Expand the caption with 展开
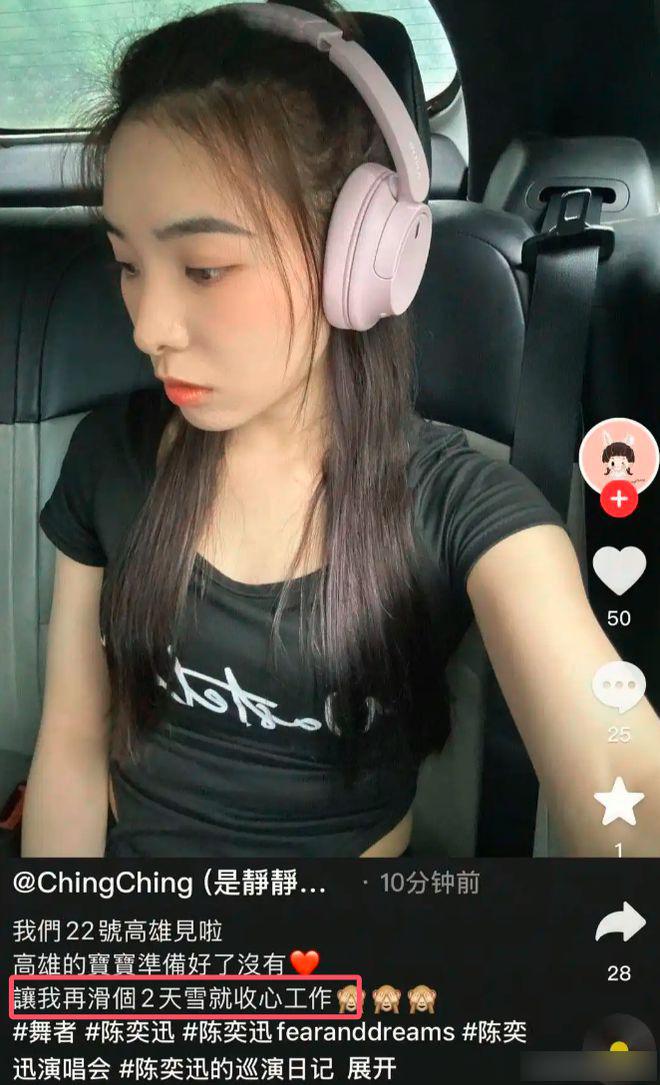The height and width of the screenshot is (1085, 660). (372, 1068)
